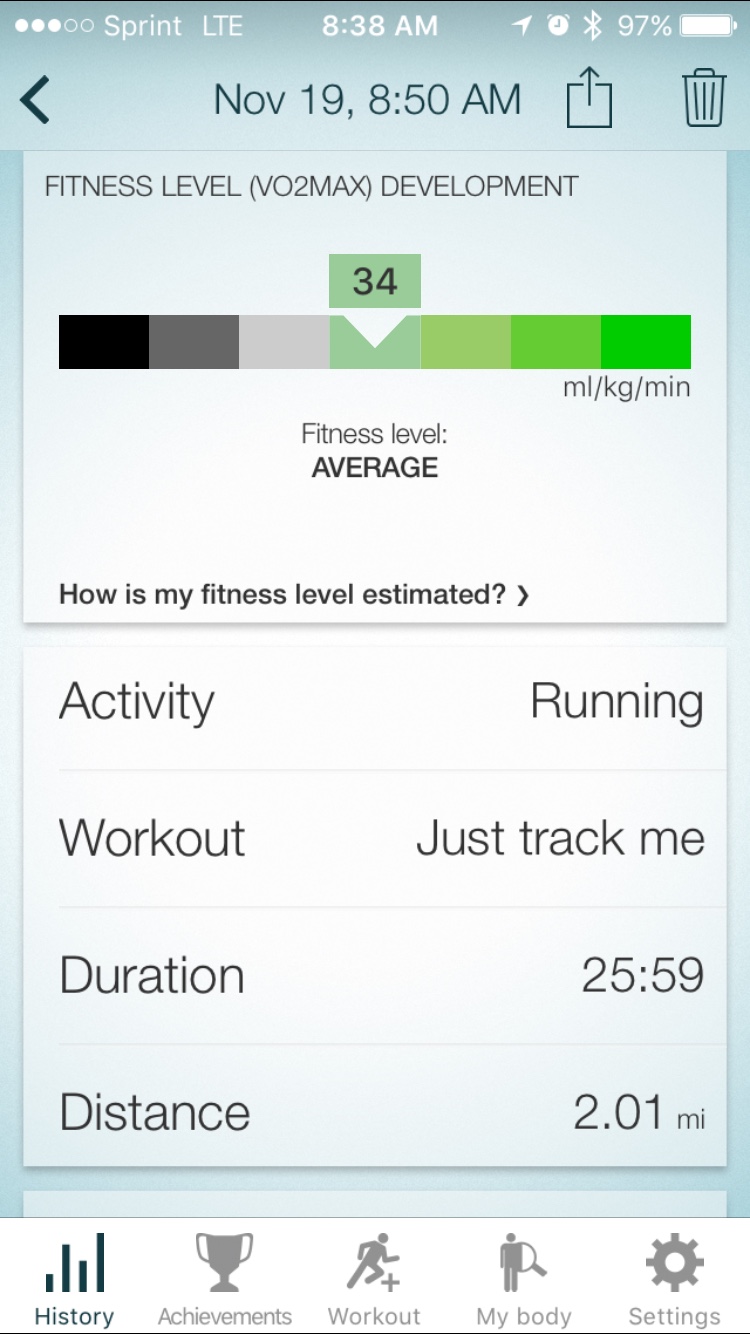Open the Achievements tab
This screenshot has width=750, height=1334.
[224, 1278]
